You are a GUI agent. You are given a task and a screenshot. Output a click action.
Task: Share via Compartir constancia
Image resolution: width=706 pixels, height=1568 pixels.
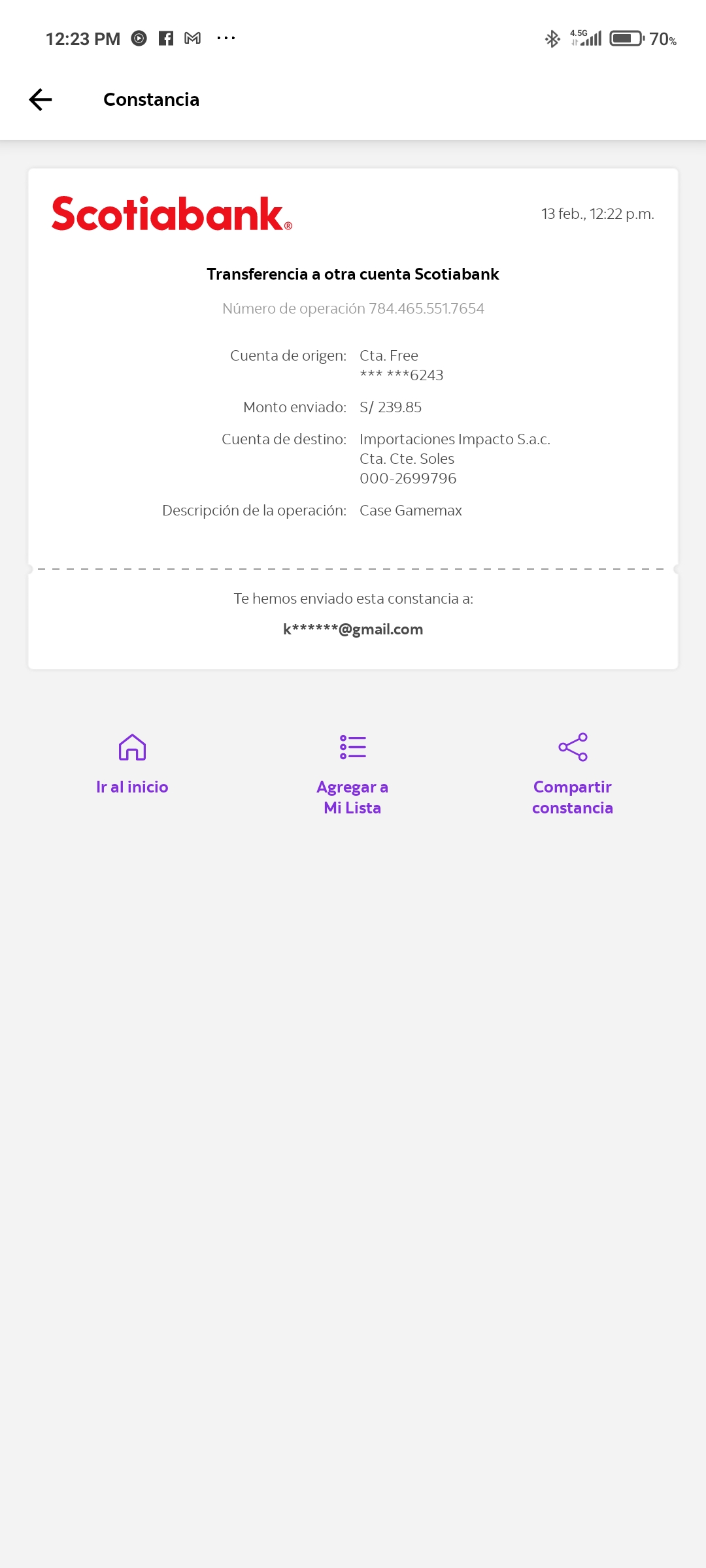point(573,774)
